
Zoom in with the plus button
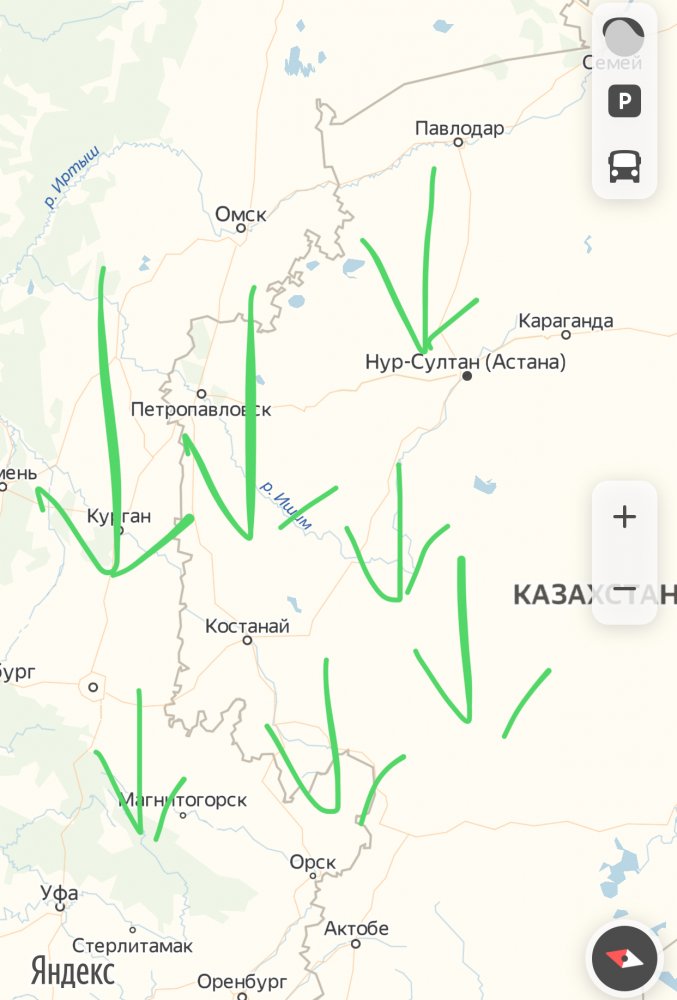pyautogui.click(x=625, y=517)
